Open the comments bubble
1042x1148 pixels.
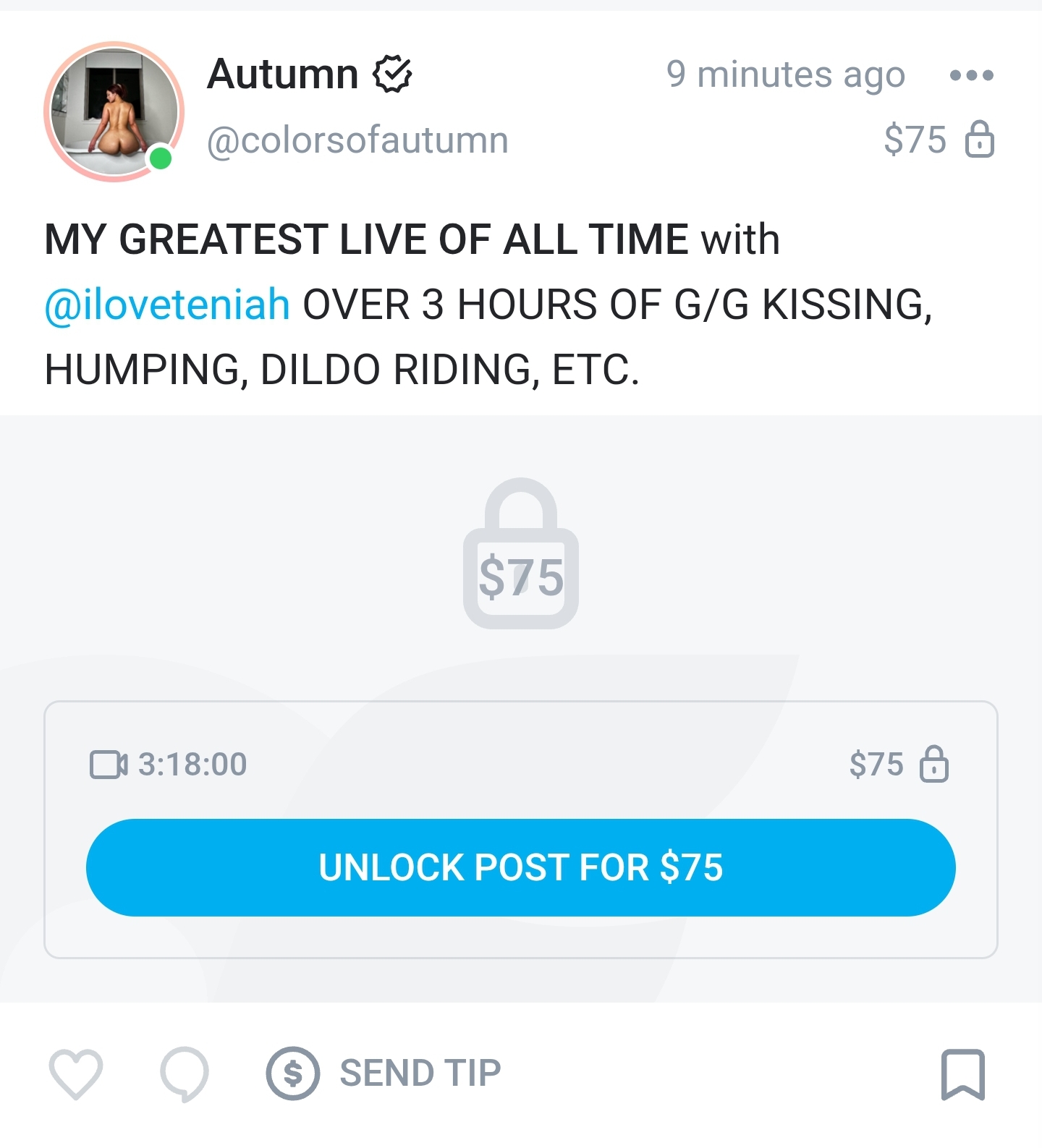(x=185, y=1073)
